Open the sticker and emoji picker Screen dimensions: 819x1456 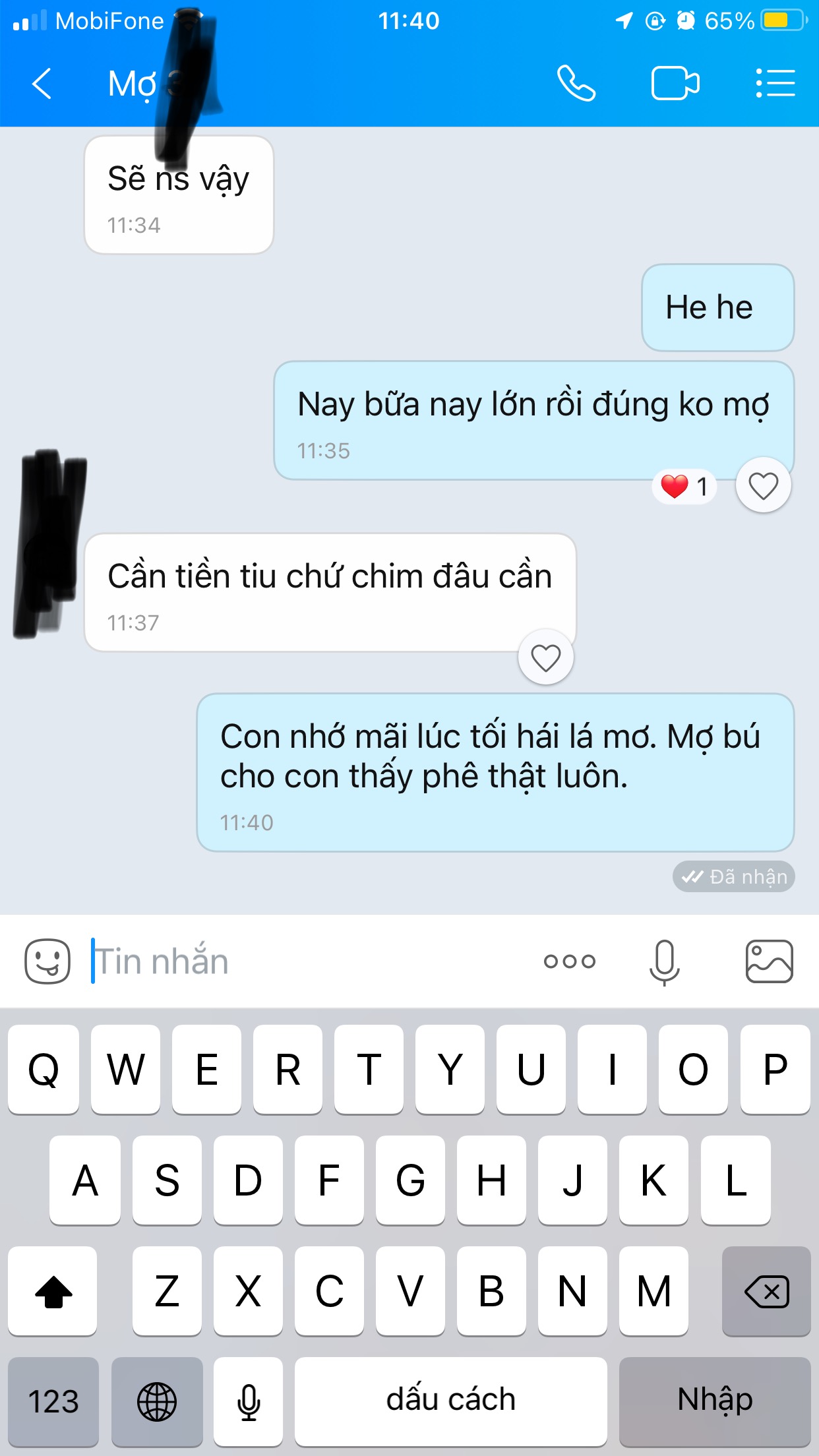47,961
